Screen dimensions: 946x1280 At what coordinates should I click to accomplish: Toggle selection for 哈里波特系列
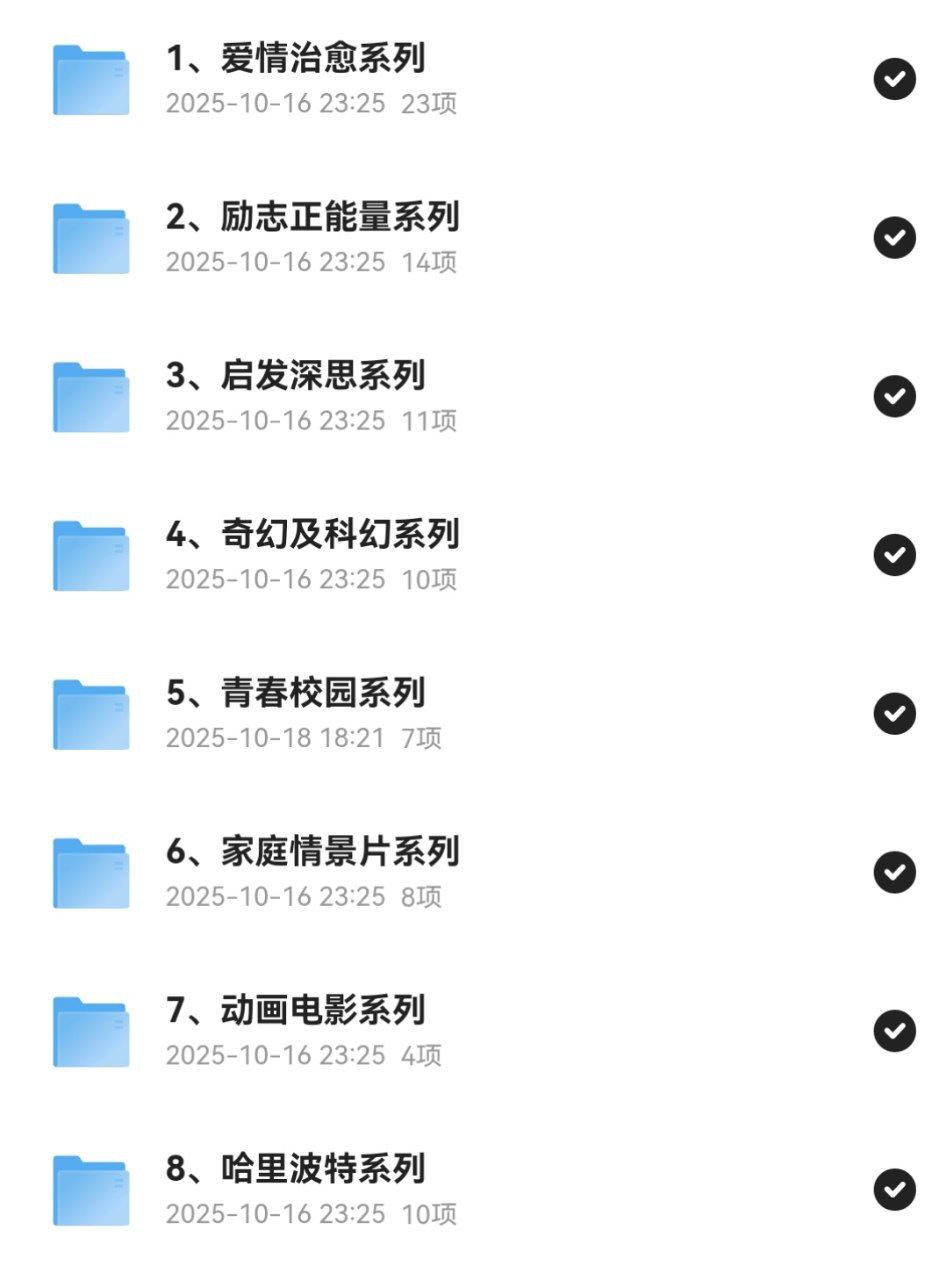[x=893, y=1188]
